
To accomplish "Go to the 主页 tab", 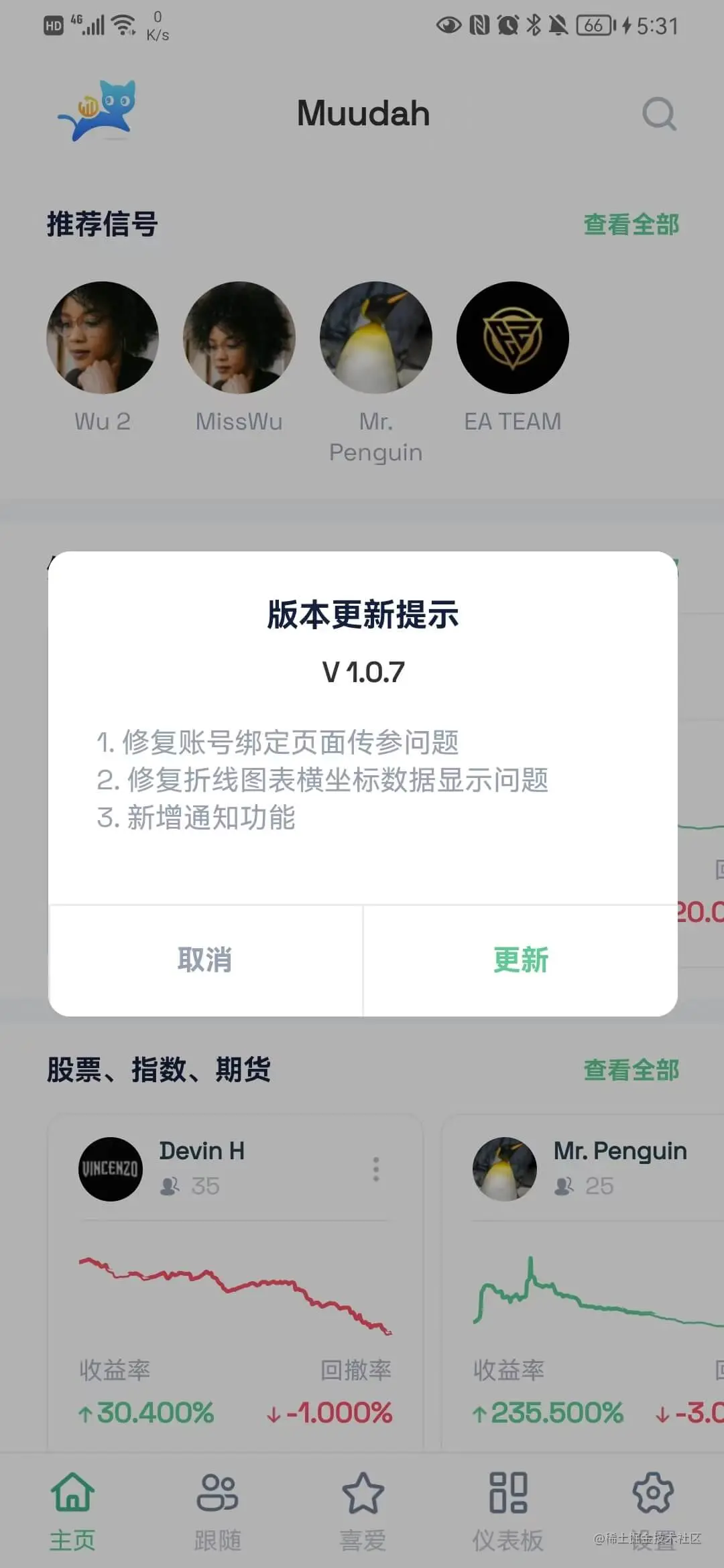I will (x=72, y=1511).
